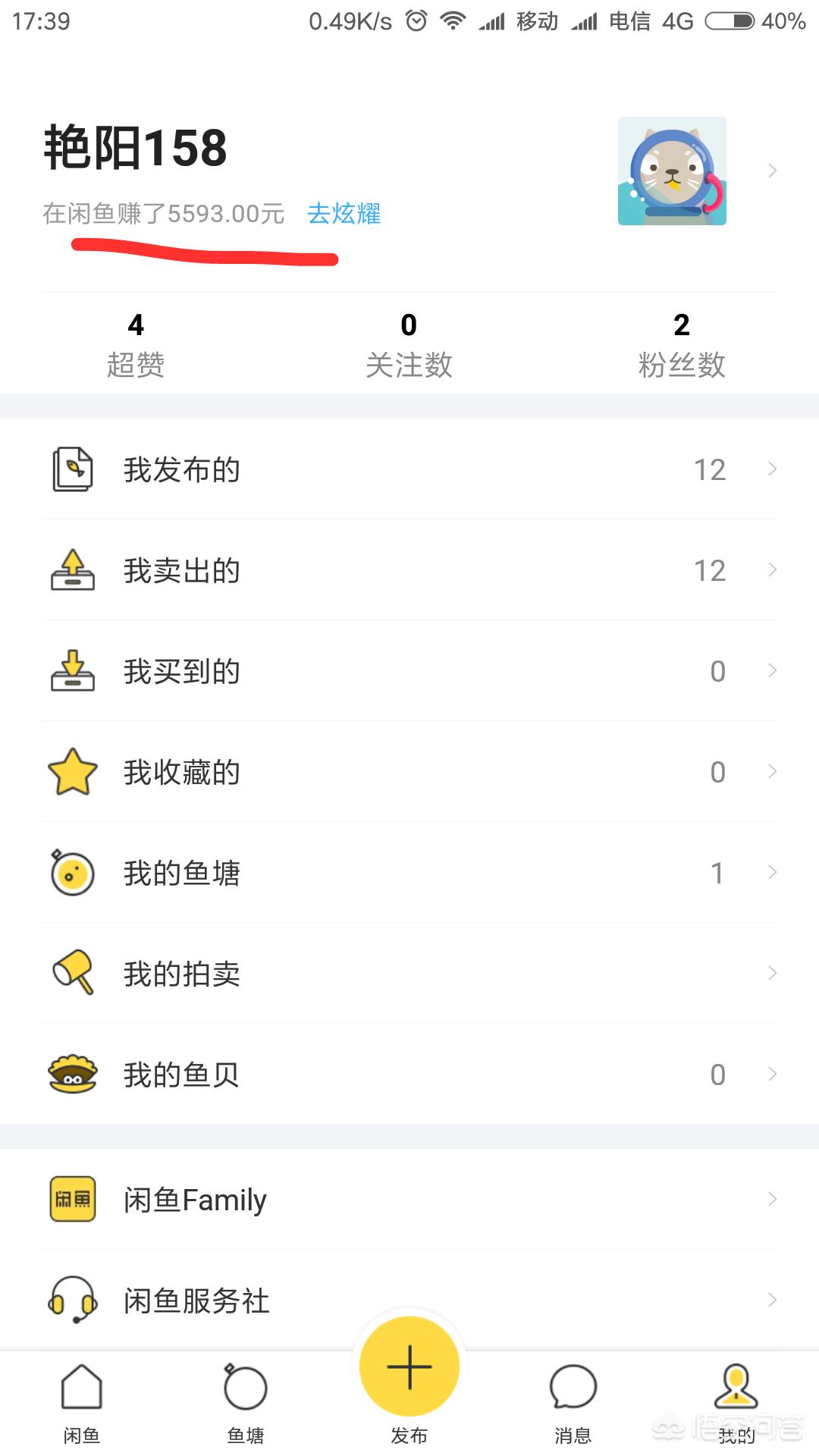This screenshot has height=1456, width=819.
Task: Expand 我的拍卖 using its arrow
Action: pos(772,973)
